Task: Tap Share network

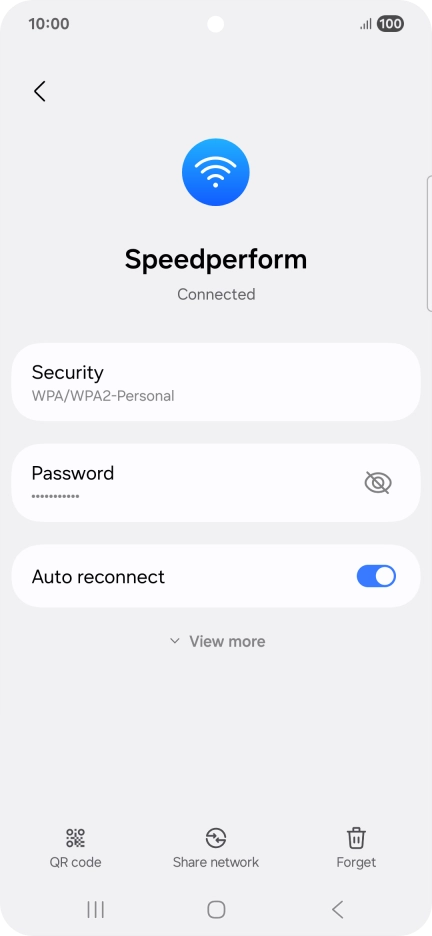Action: 215,848
